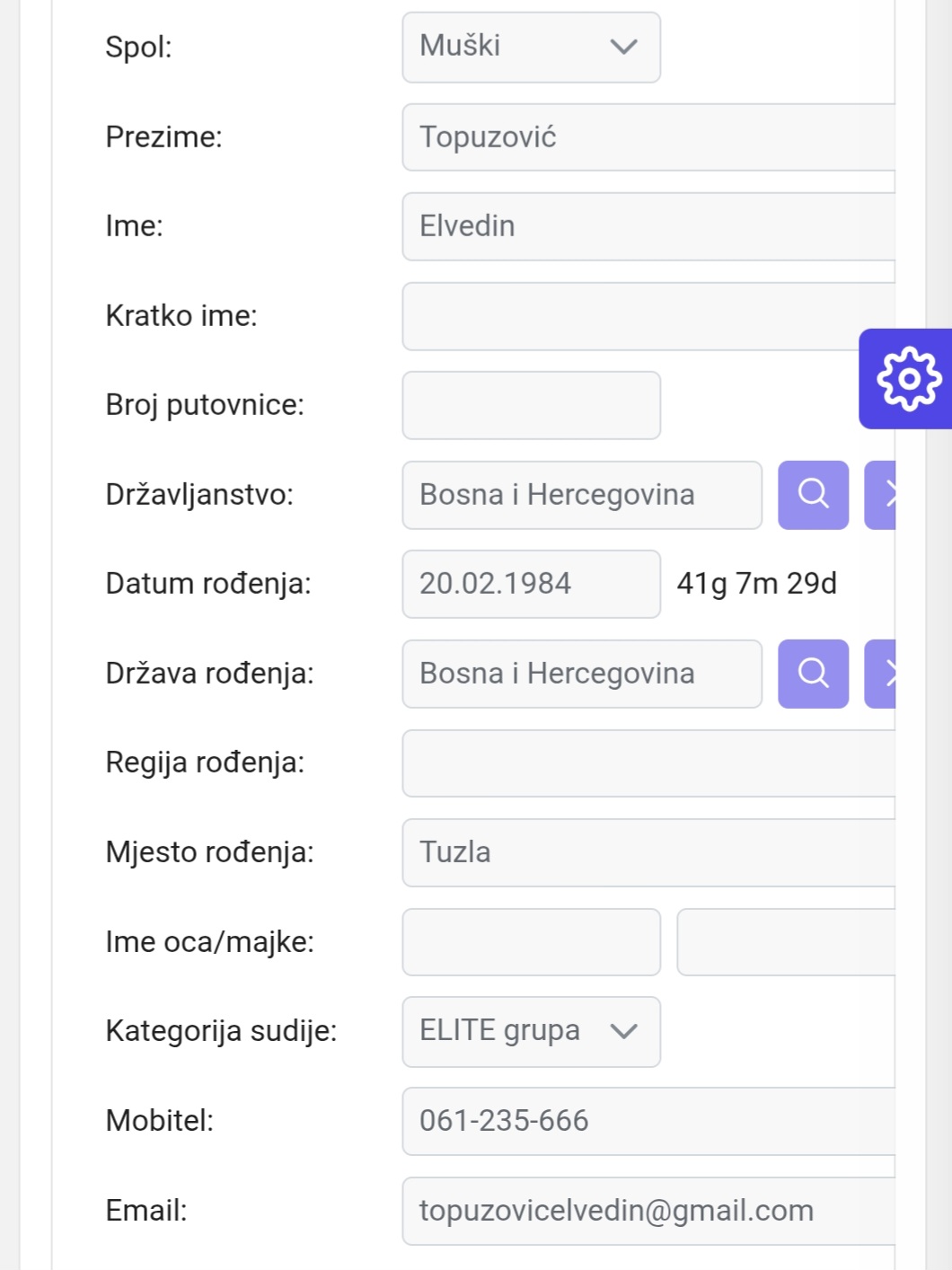The width and height of the screenshot is (952, 1270).
Task: Tap the Email field with gmail address
Action: click(648, 1211)
